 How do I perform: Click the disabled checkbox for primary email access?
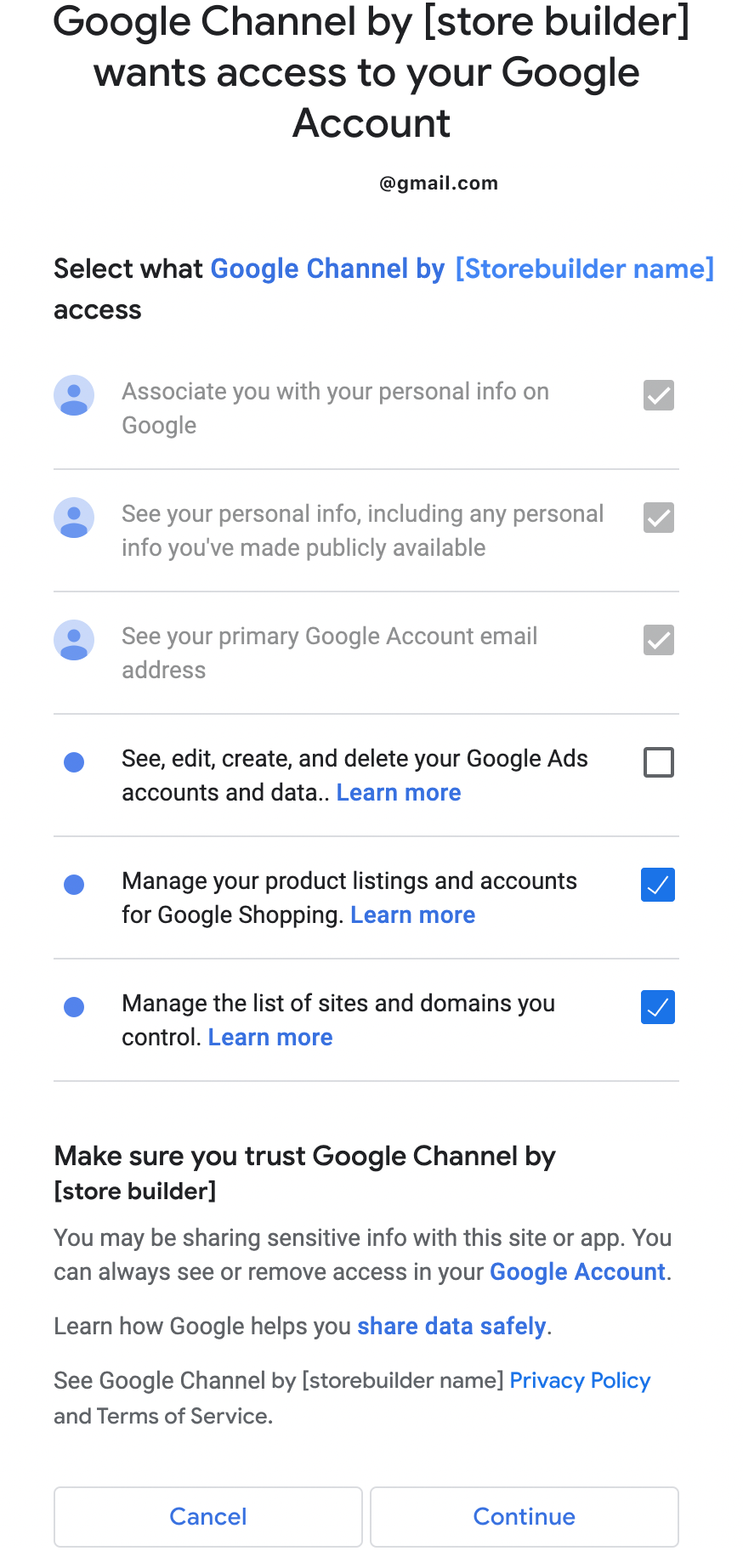(x=657, y=640)
